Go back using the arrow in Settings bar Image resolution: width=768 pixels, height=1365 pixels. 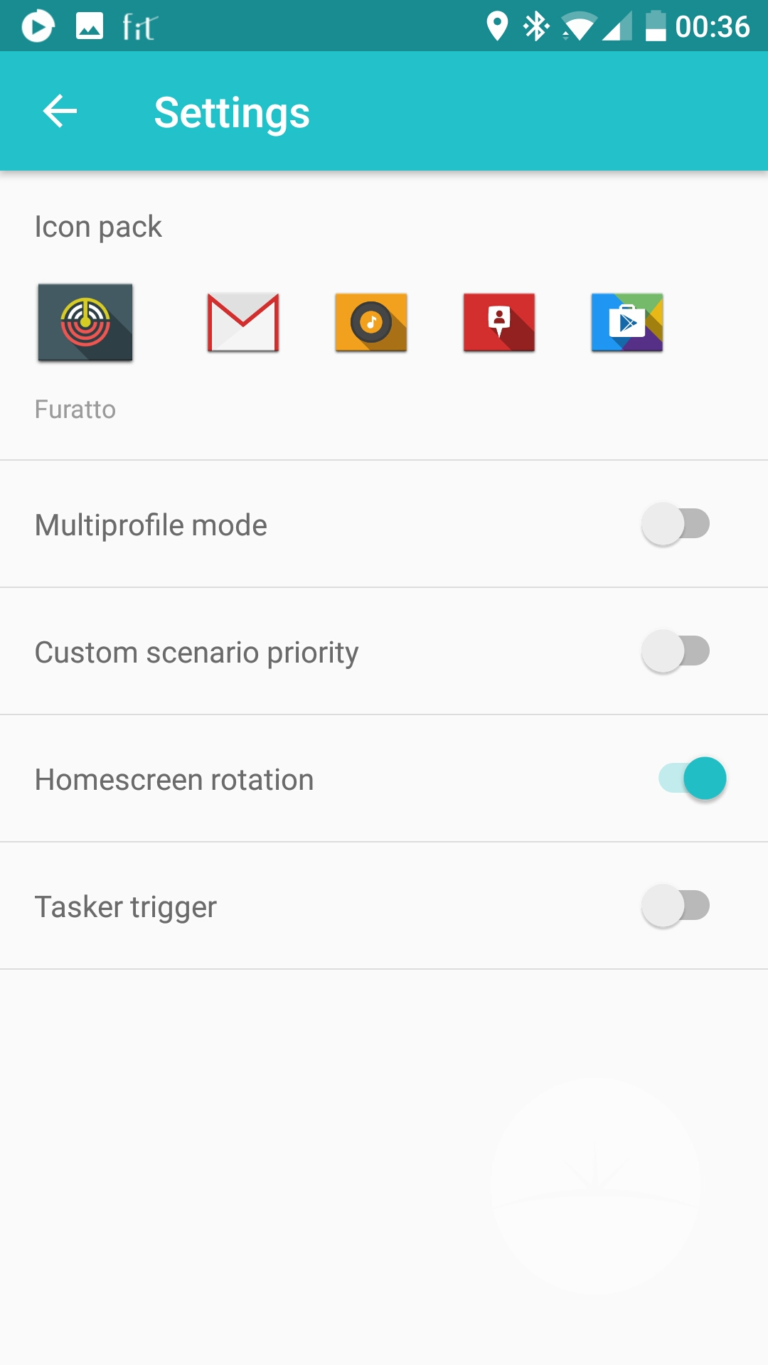[x=60, y=111]
